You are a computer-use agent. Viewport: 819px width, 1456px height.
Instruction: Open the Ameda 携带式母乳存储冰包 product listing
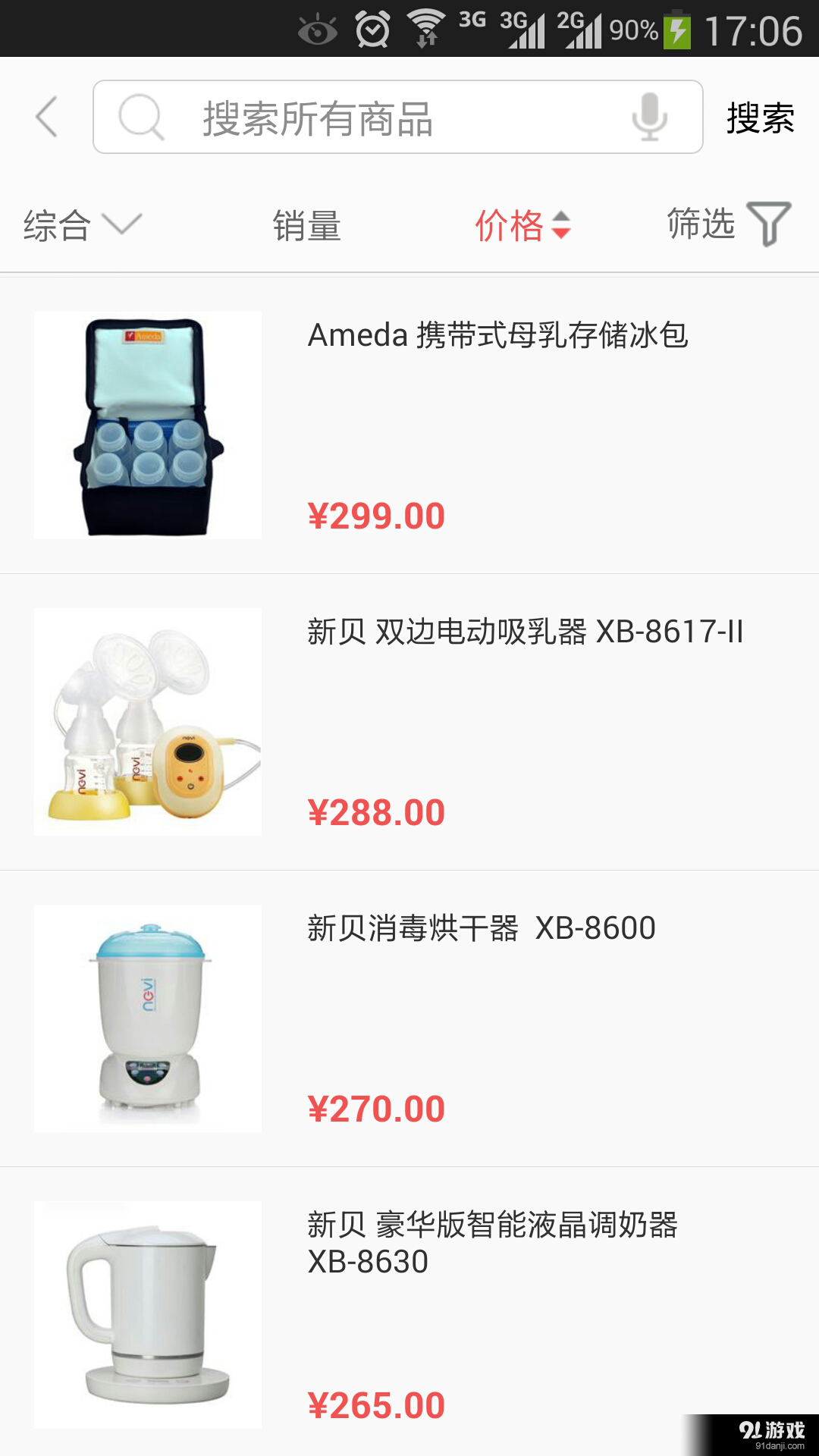pos(409,425)
